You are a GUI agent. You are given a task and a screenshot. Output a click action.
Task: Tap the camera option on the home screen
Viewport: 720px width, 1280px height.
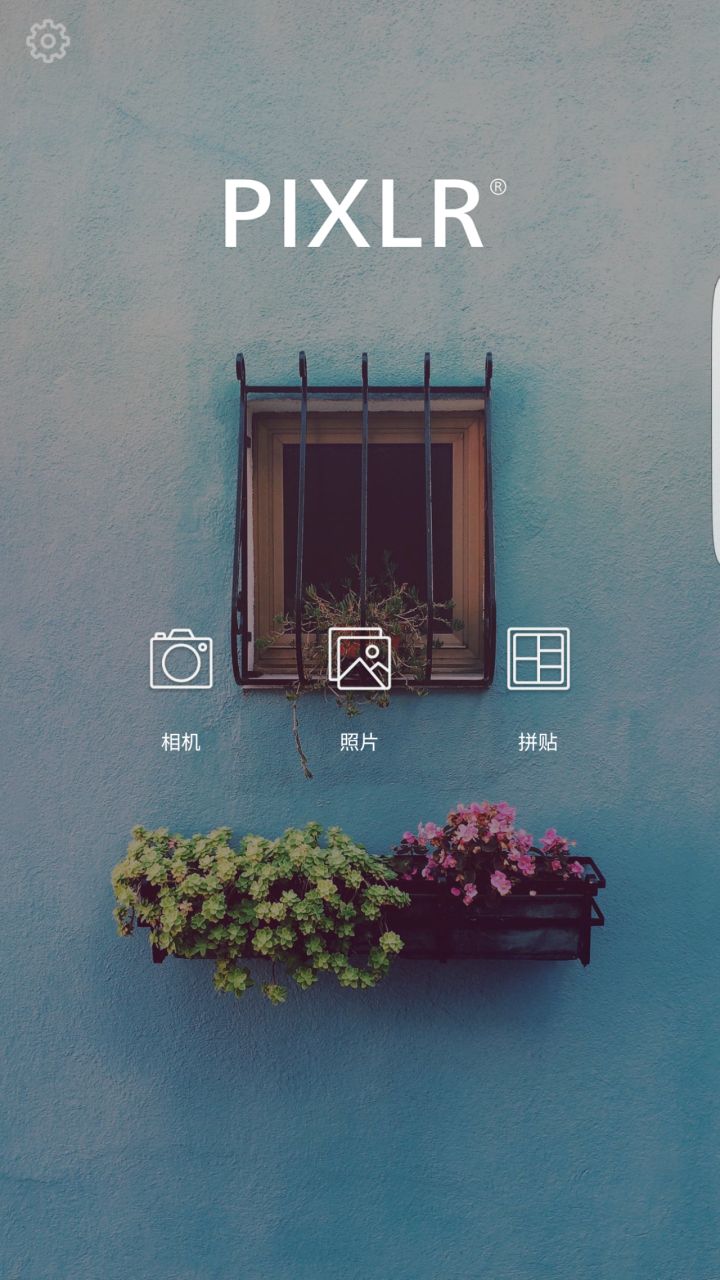pyautogui.click(x=182, y=660)
